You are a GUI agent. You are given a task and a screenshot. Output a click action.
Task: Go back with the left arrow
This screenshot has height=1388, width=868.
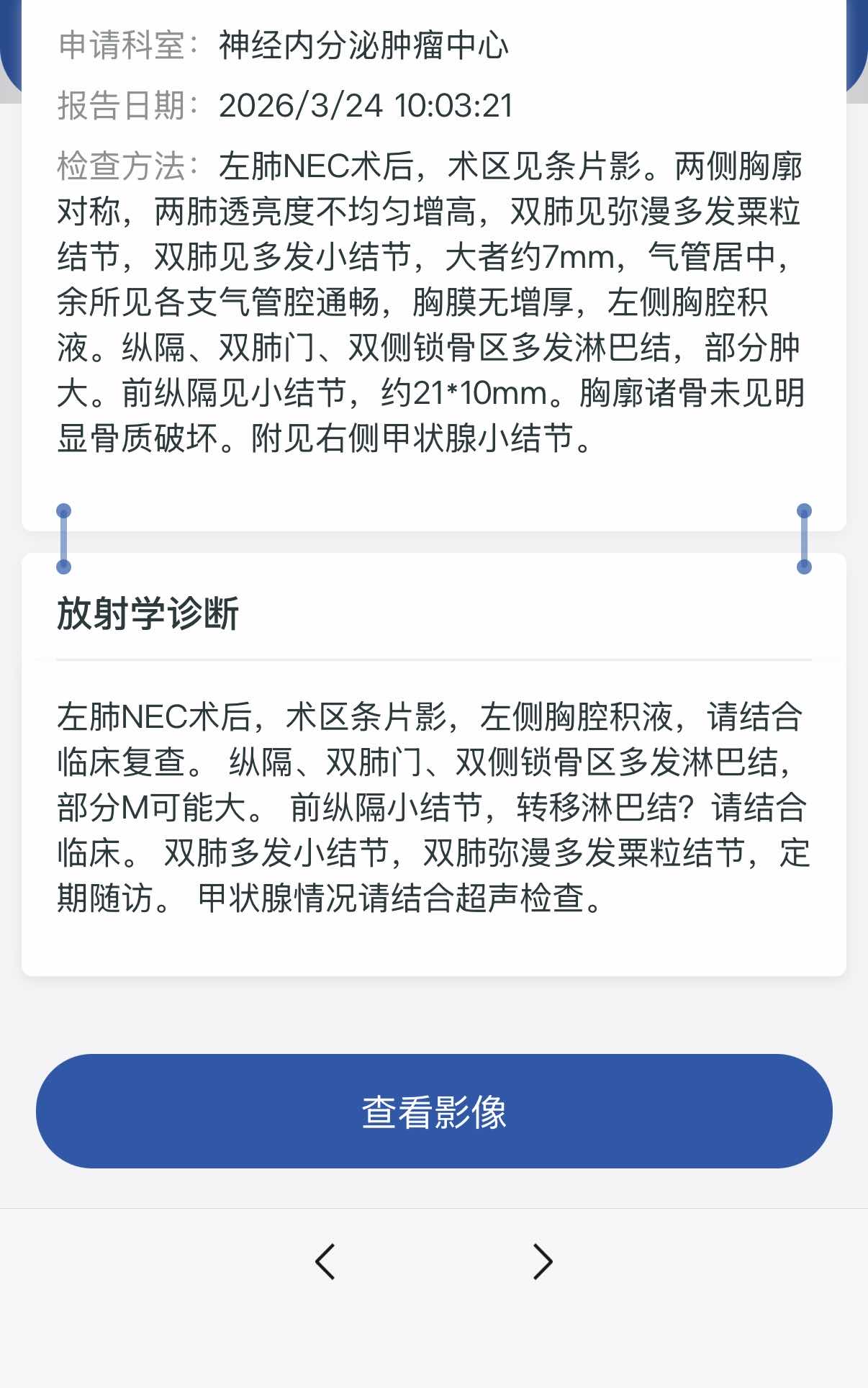point(325,1261)
